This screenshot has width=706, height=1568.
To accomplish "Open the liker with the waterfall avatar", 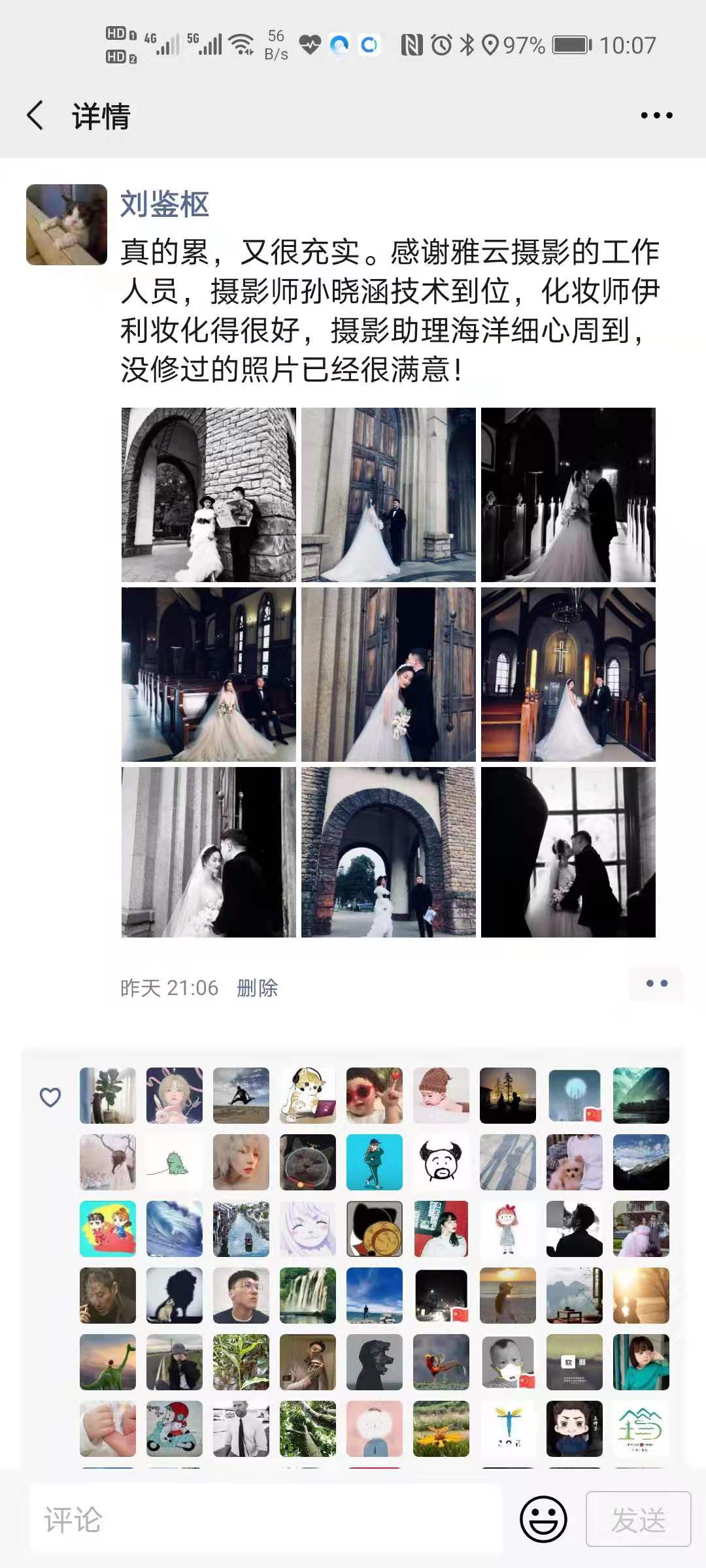I will click(308, 1296).
